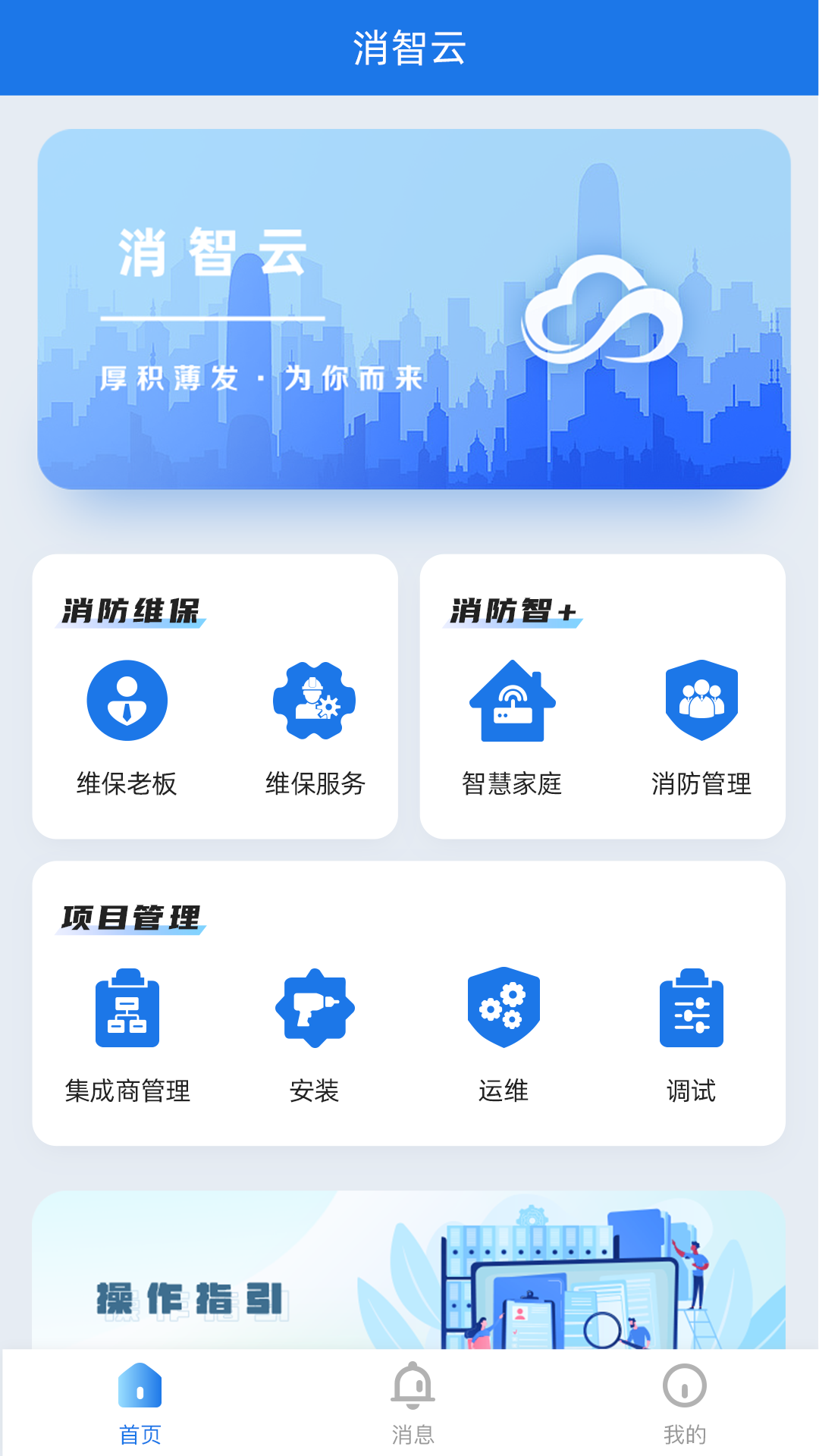819x1456 pixels.
Task: Tap the 消智云 promotional banner
Action: [409, 311]
